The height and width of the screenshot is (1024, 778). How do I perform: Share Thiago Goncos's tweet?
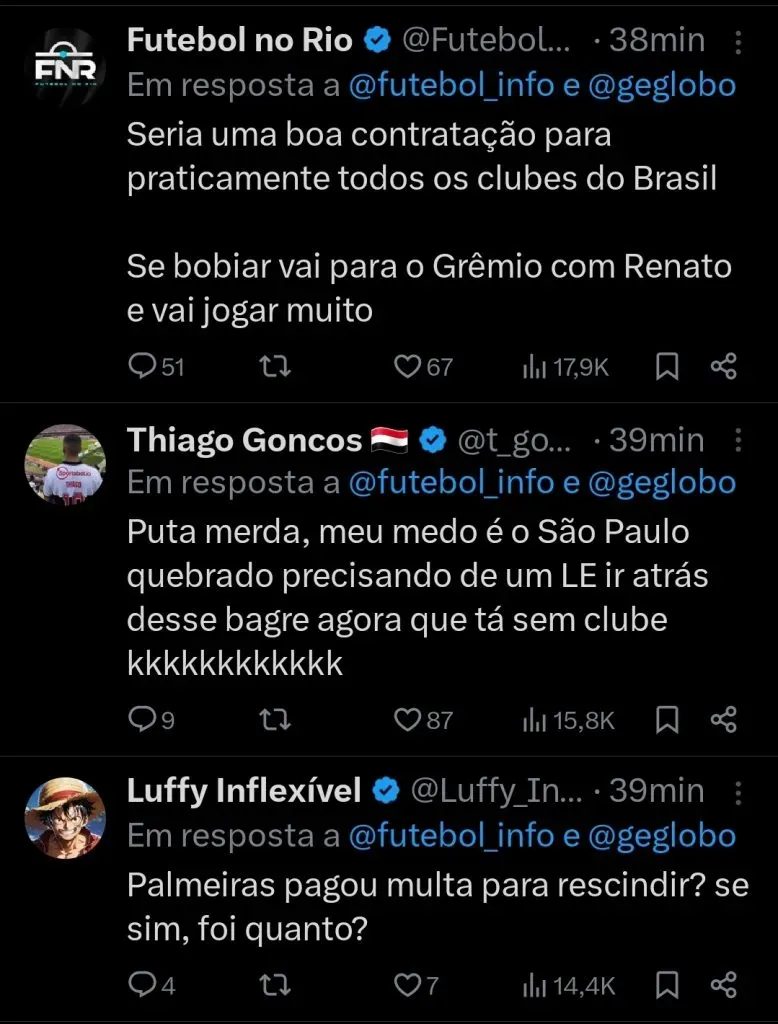724,719
